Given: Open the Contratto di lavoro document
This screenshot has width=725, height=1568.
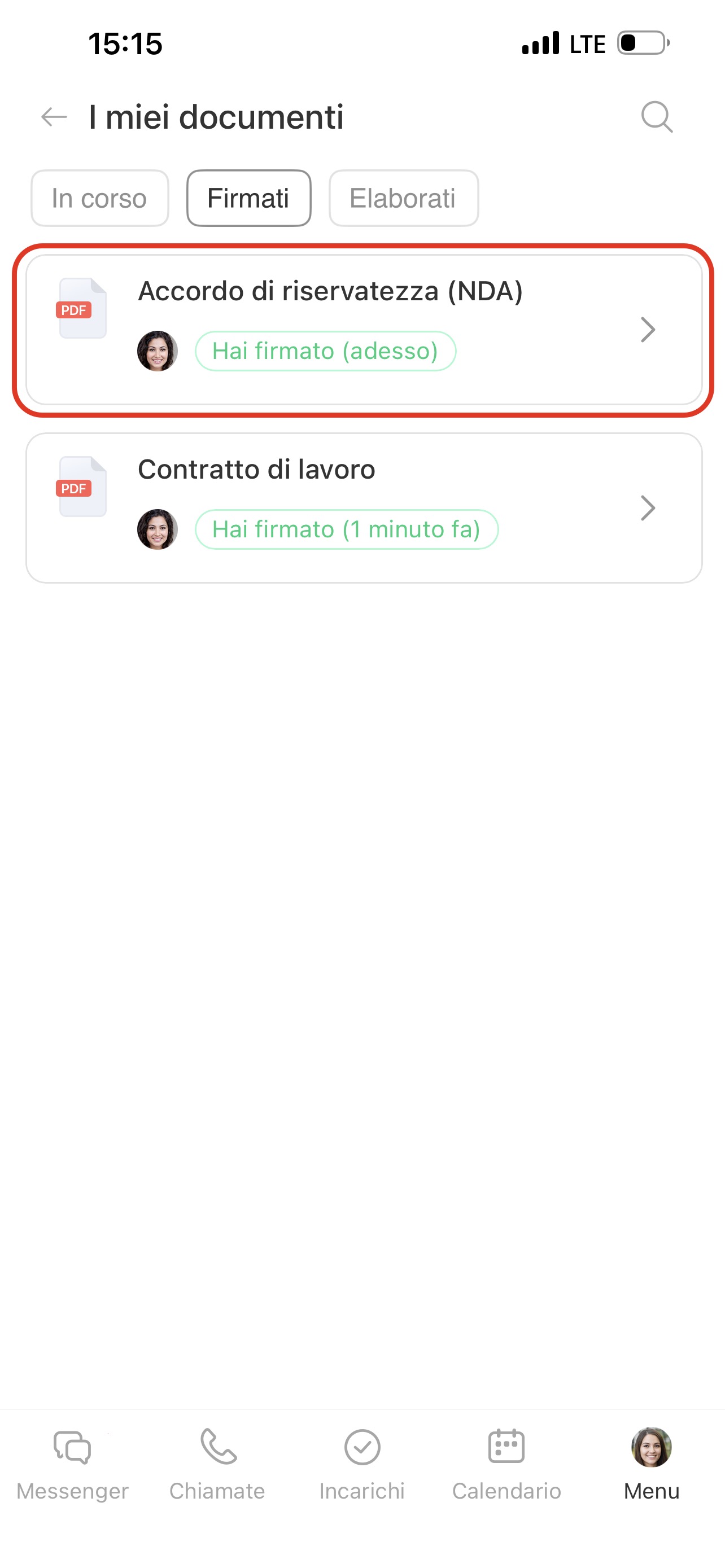Looking at the screenshot, I should (x=364, y=507).
